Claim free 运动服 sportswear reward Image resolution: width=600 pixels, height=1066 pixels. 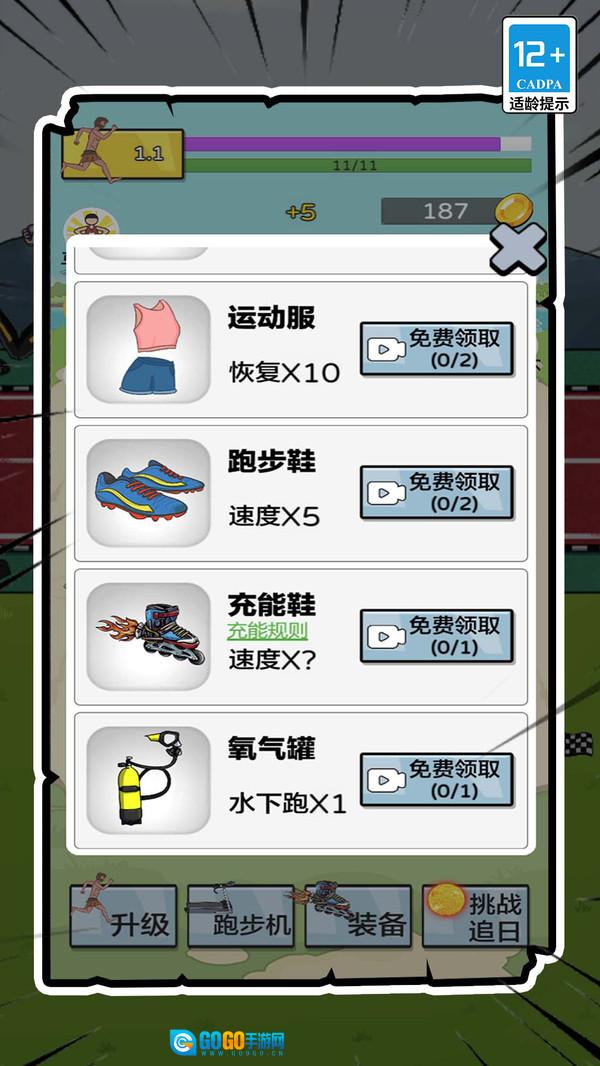pyautogui.click(x=437, y=348)
